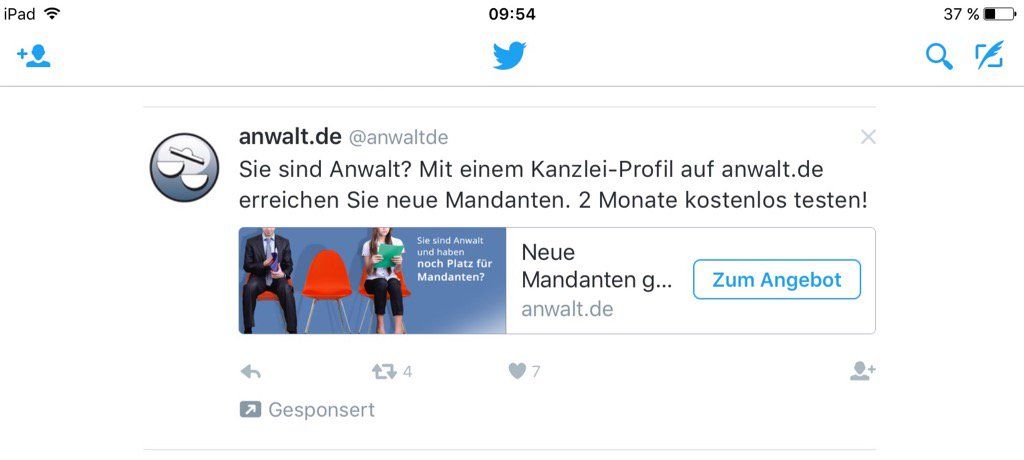Tap the Twitter bird logo
This screenshot has width=1024, height=460.
point(509,56)
